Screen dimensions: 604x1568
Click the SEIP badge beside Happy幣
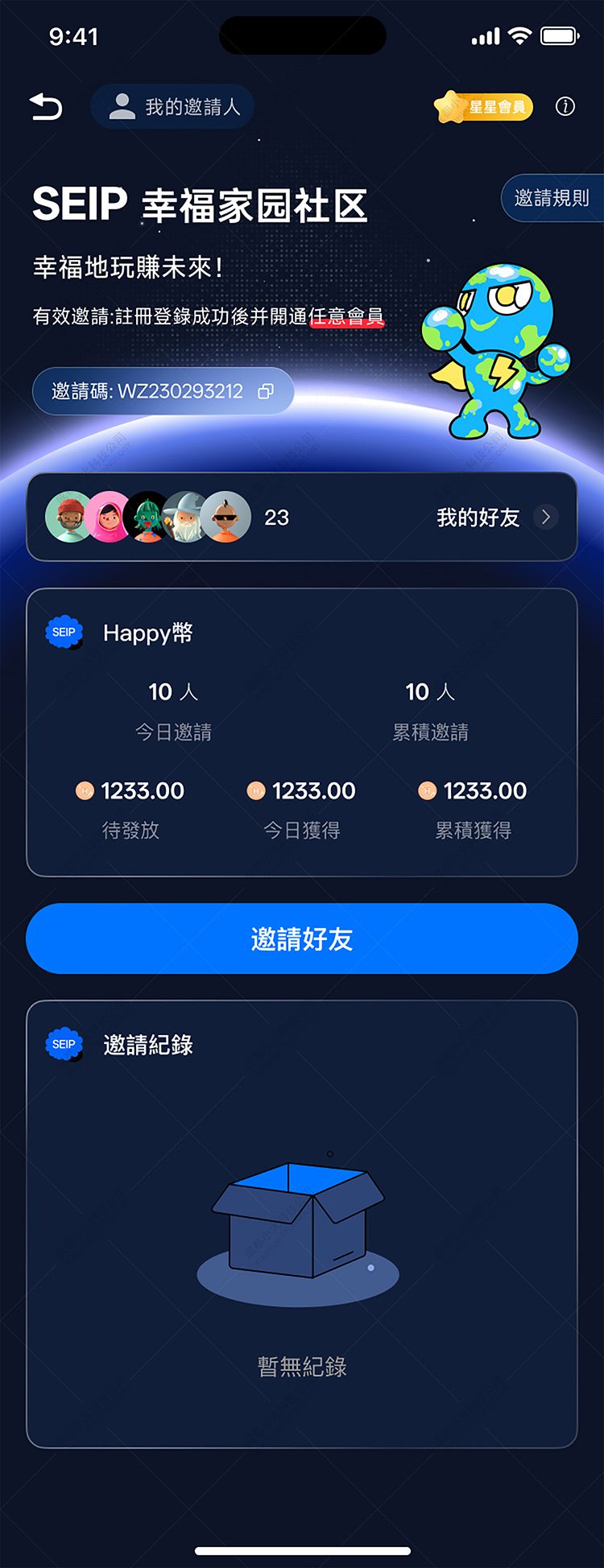[x=64, y=631]
